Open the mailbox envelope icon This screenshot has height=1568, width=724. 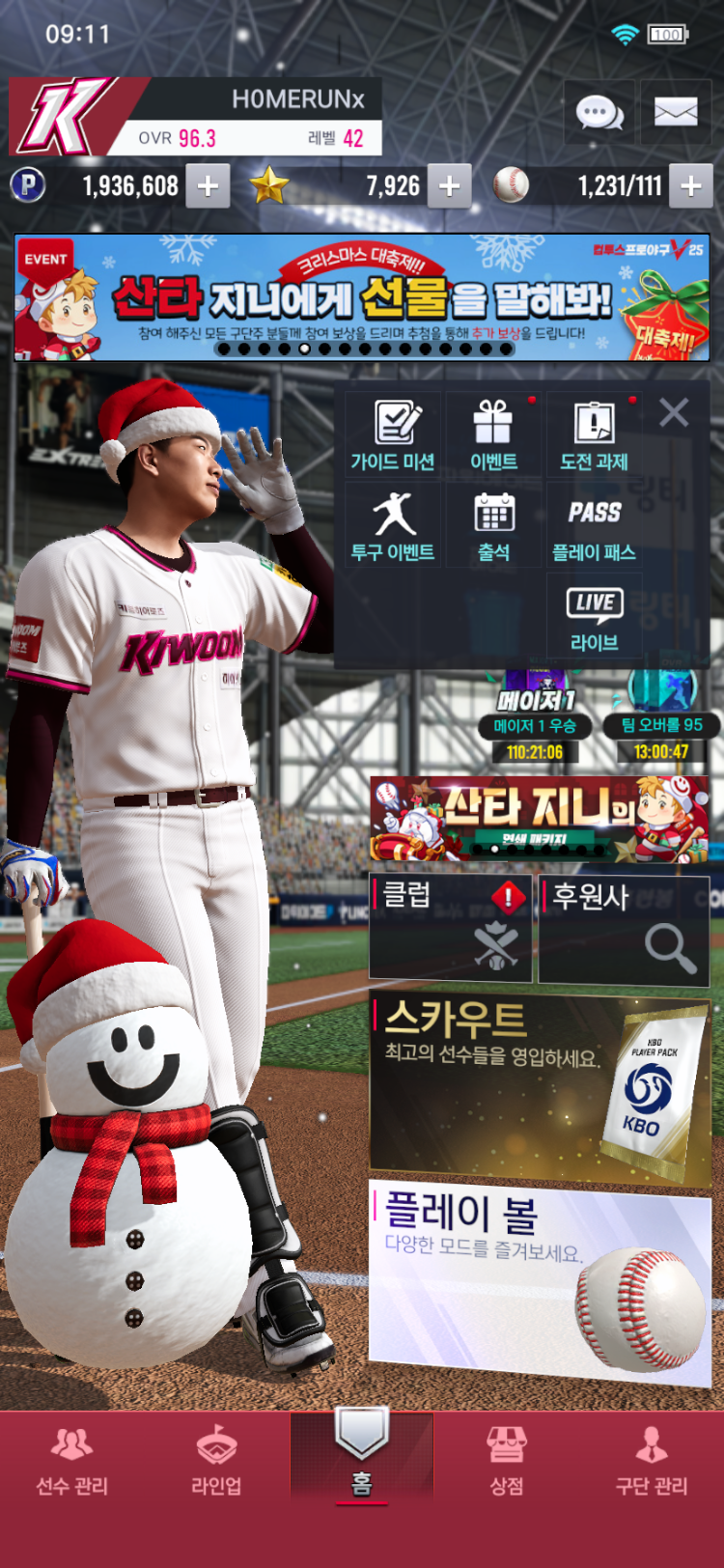pyautogui.click(x=676, y=113)
